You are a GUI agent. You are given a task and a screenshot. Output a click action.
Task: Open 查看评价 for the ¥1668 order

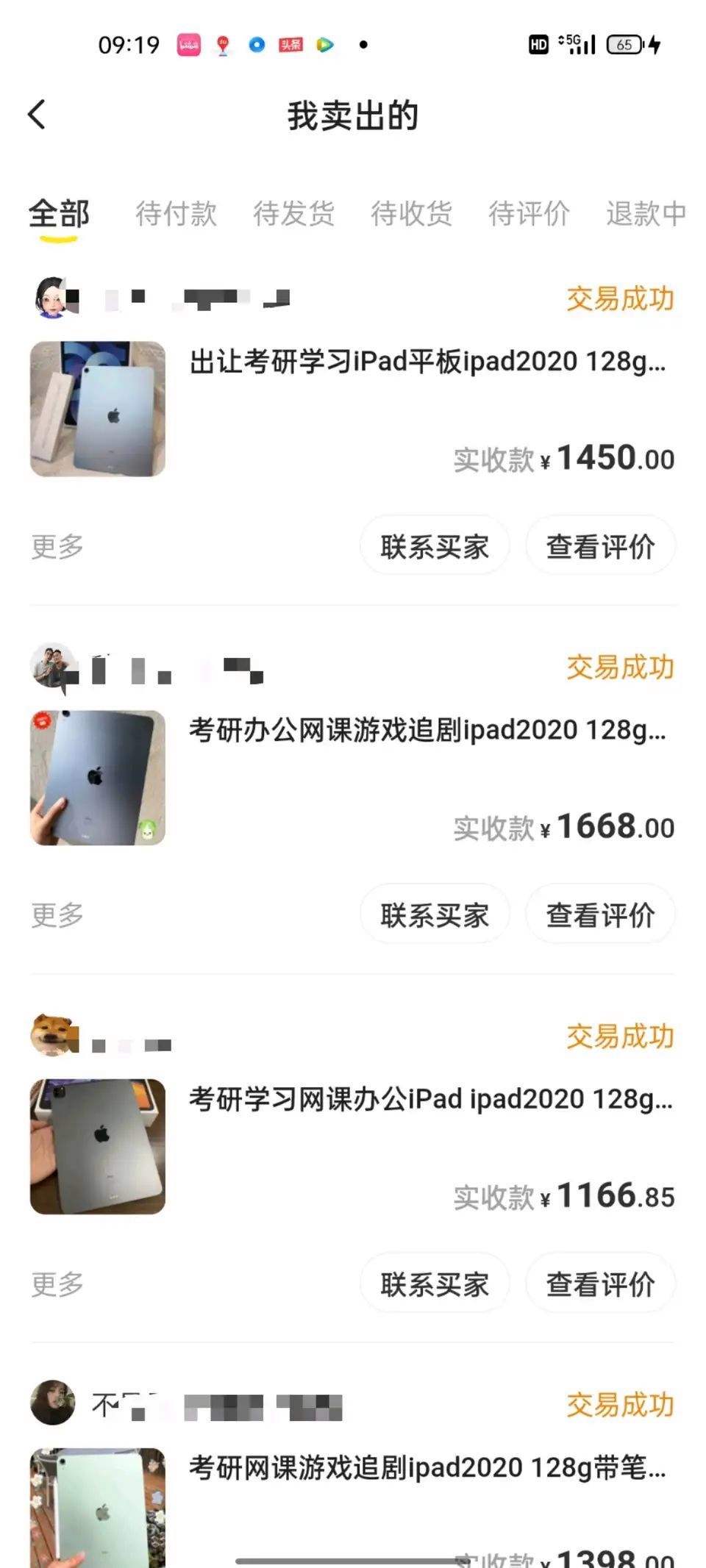pyautogui.click(x=600, y=914)
